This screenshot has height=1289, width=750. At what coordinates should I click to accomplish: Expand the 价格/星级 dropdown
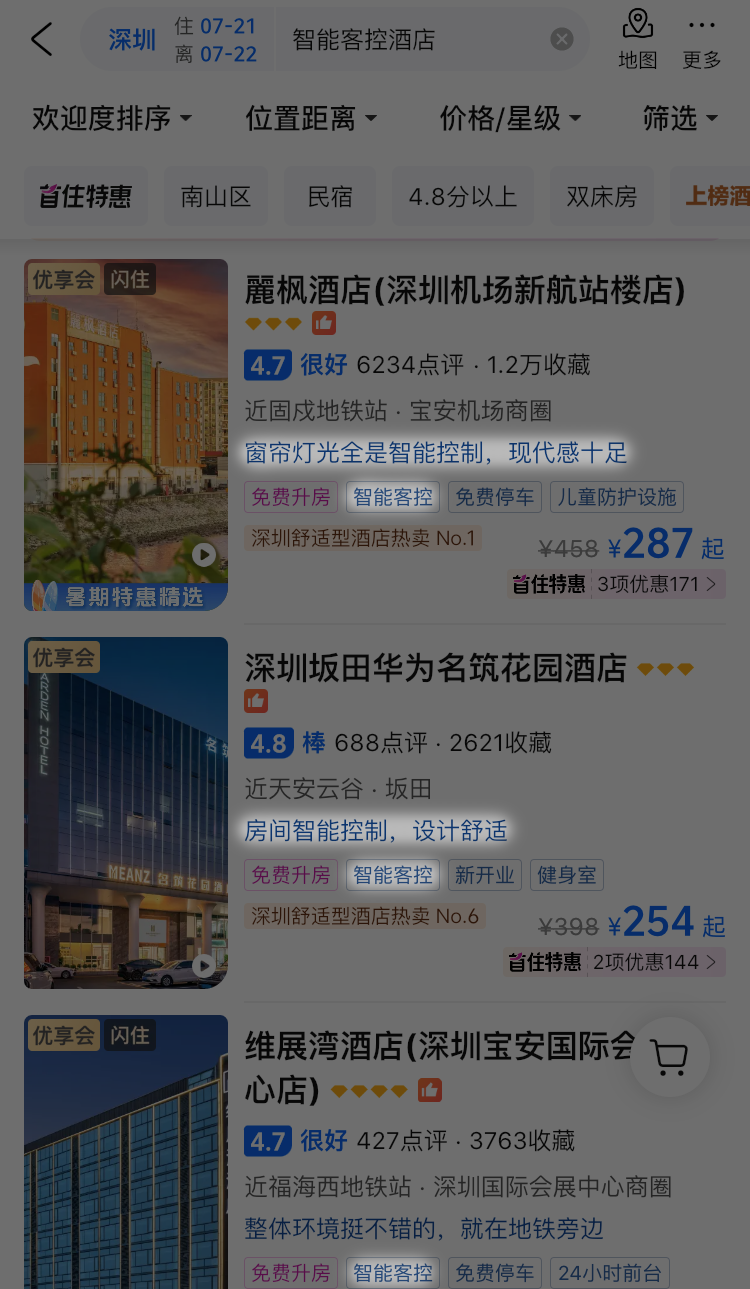(510, 118)
